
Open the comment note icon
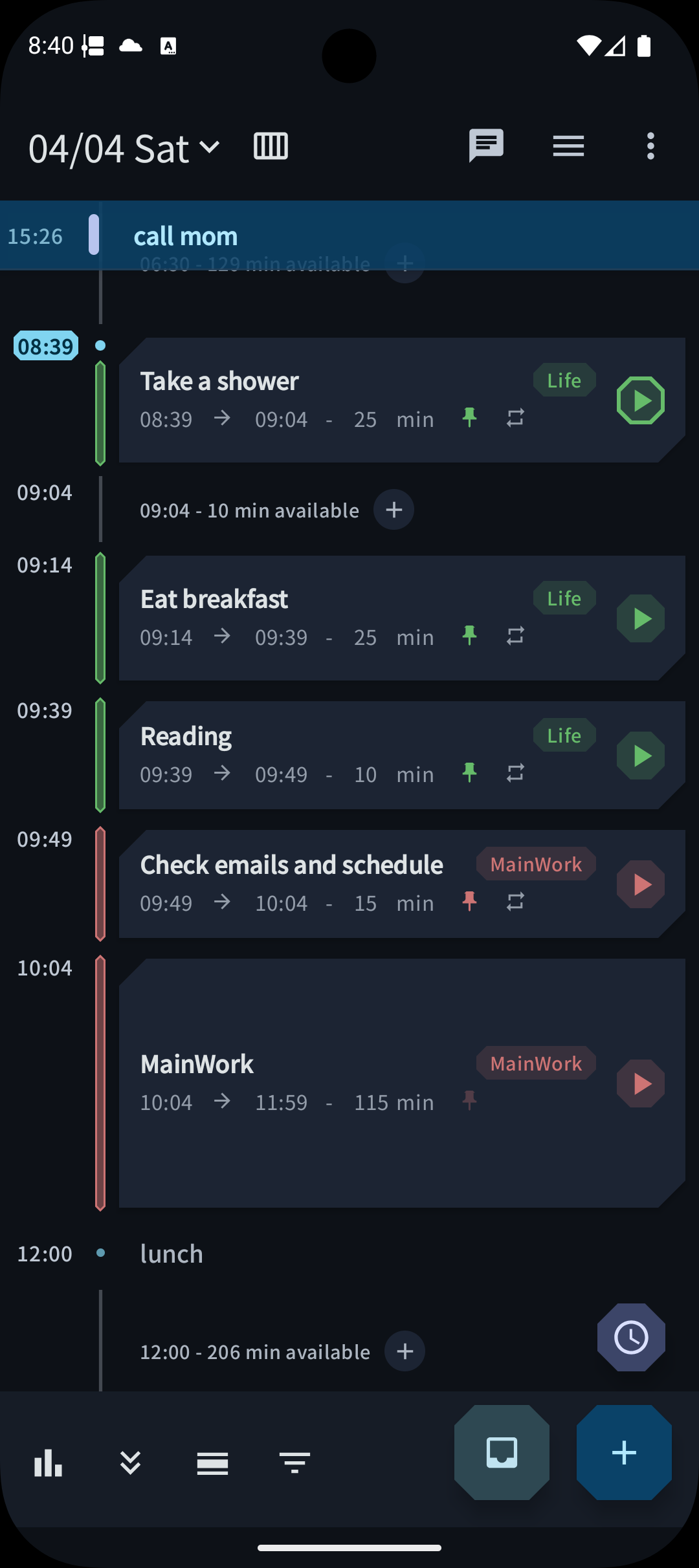[486, 146]
